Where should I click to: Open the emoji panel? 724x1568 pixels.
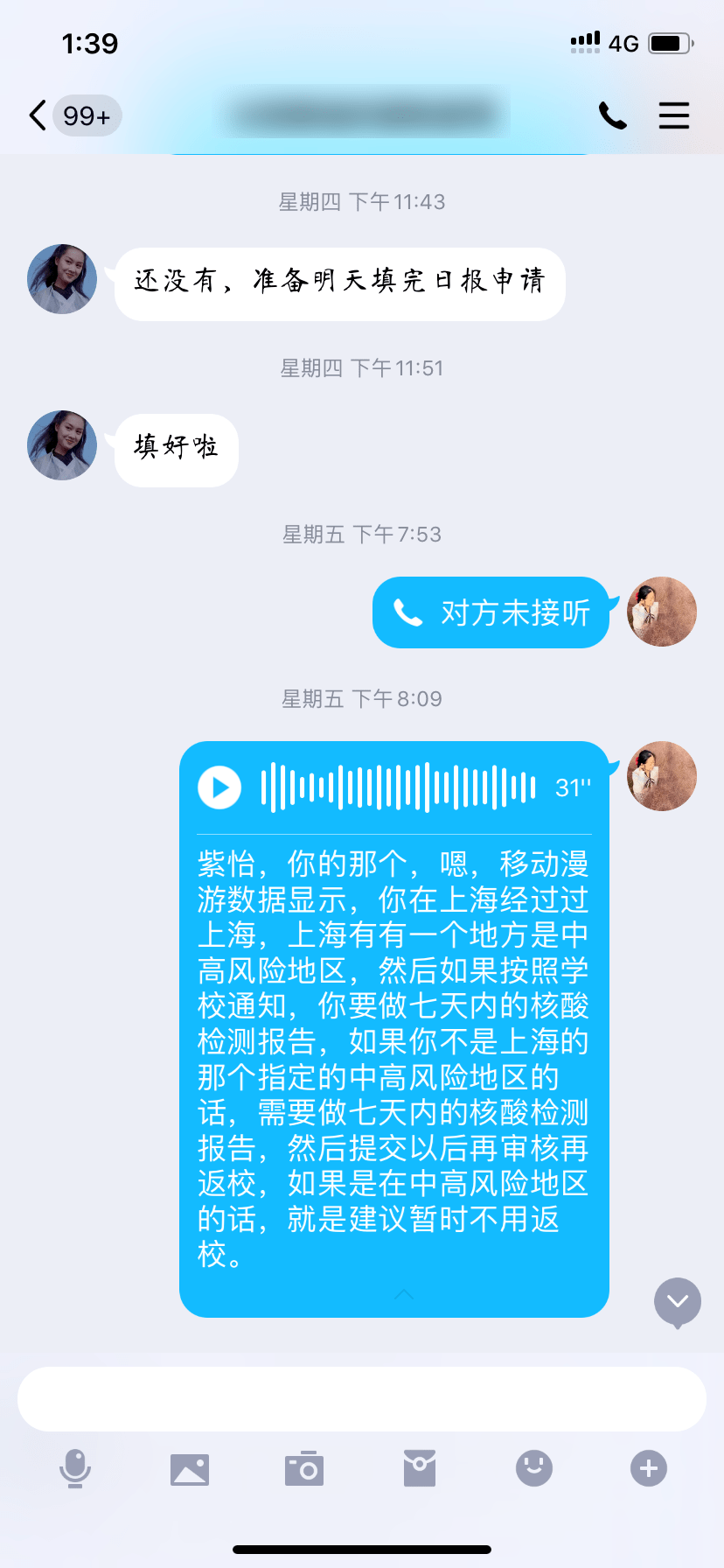click(534, 1468)
